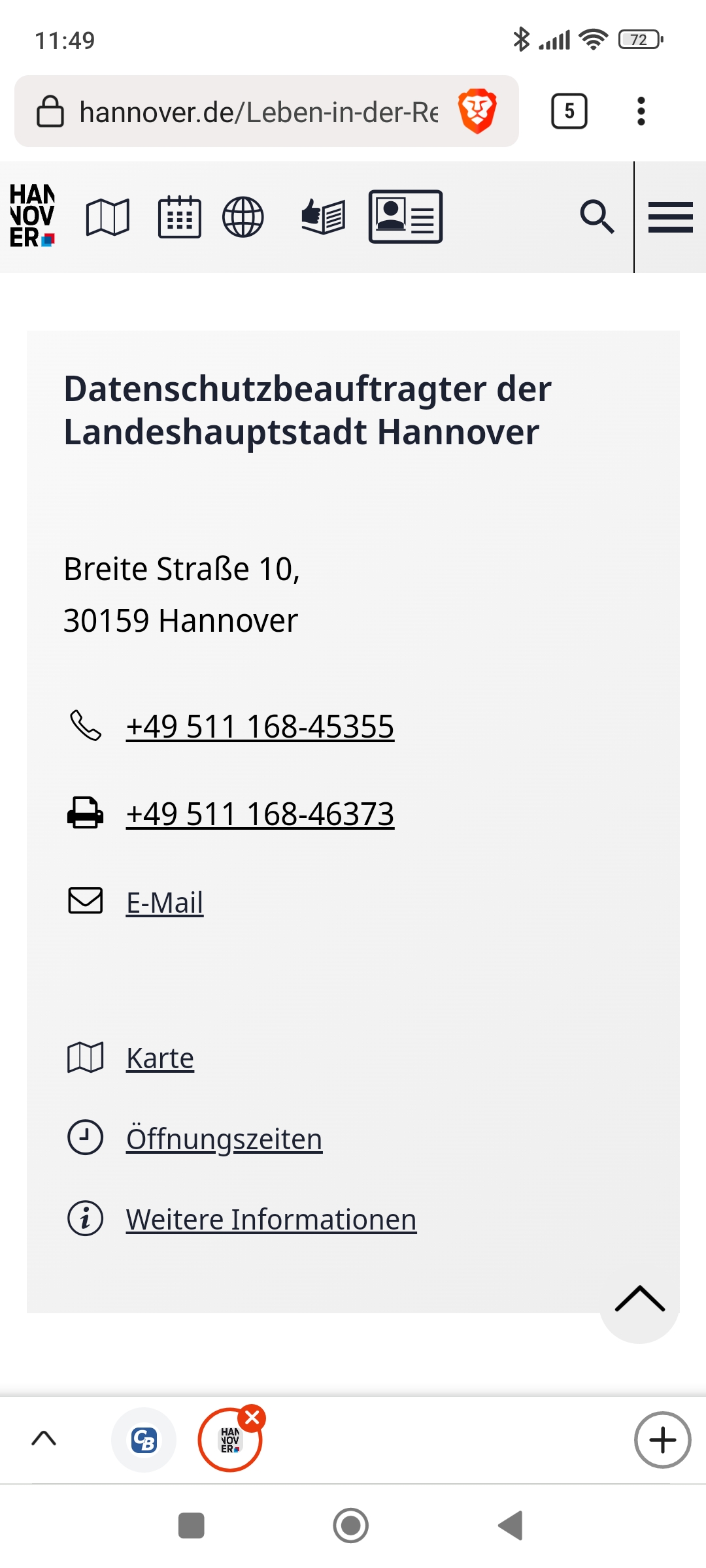Screen dimensions: 706x1568
Task: Search the Hannover website
Action: pos(597,217)
